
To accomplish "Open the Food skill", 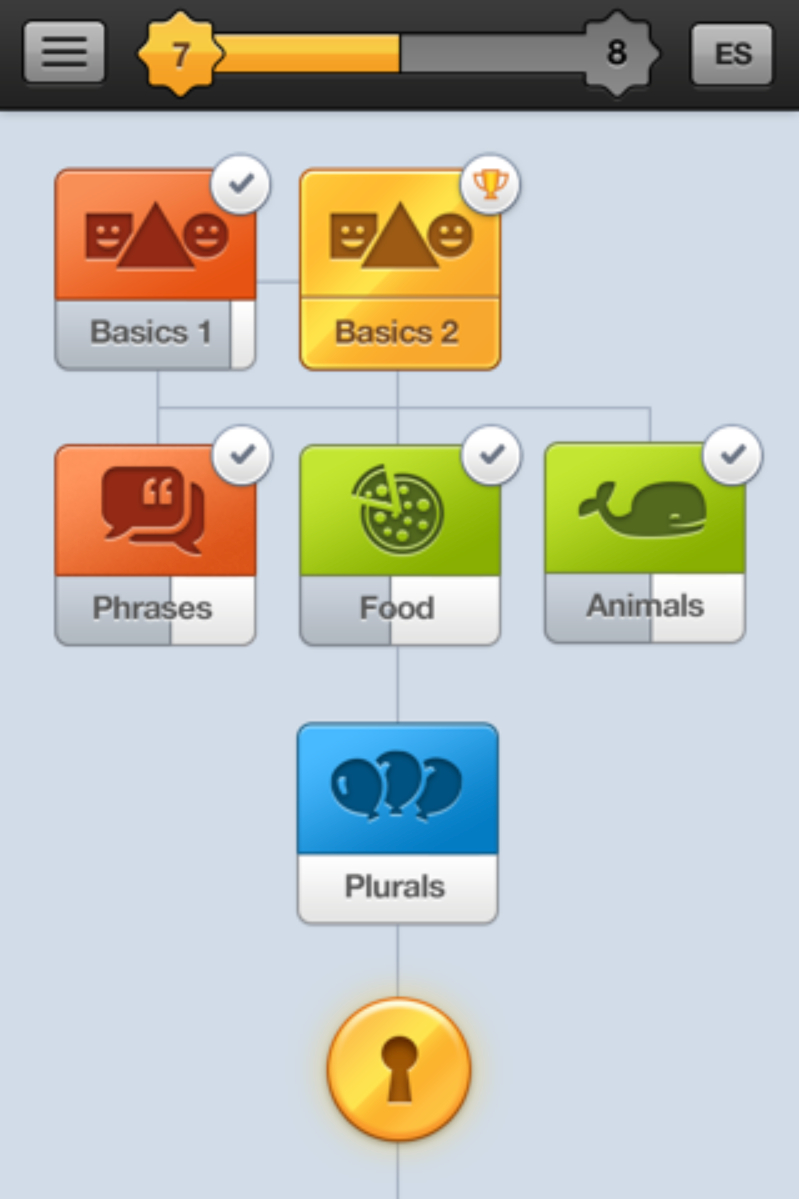I will [400, 544].
